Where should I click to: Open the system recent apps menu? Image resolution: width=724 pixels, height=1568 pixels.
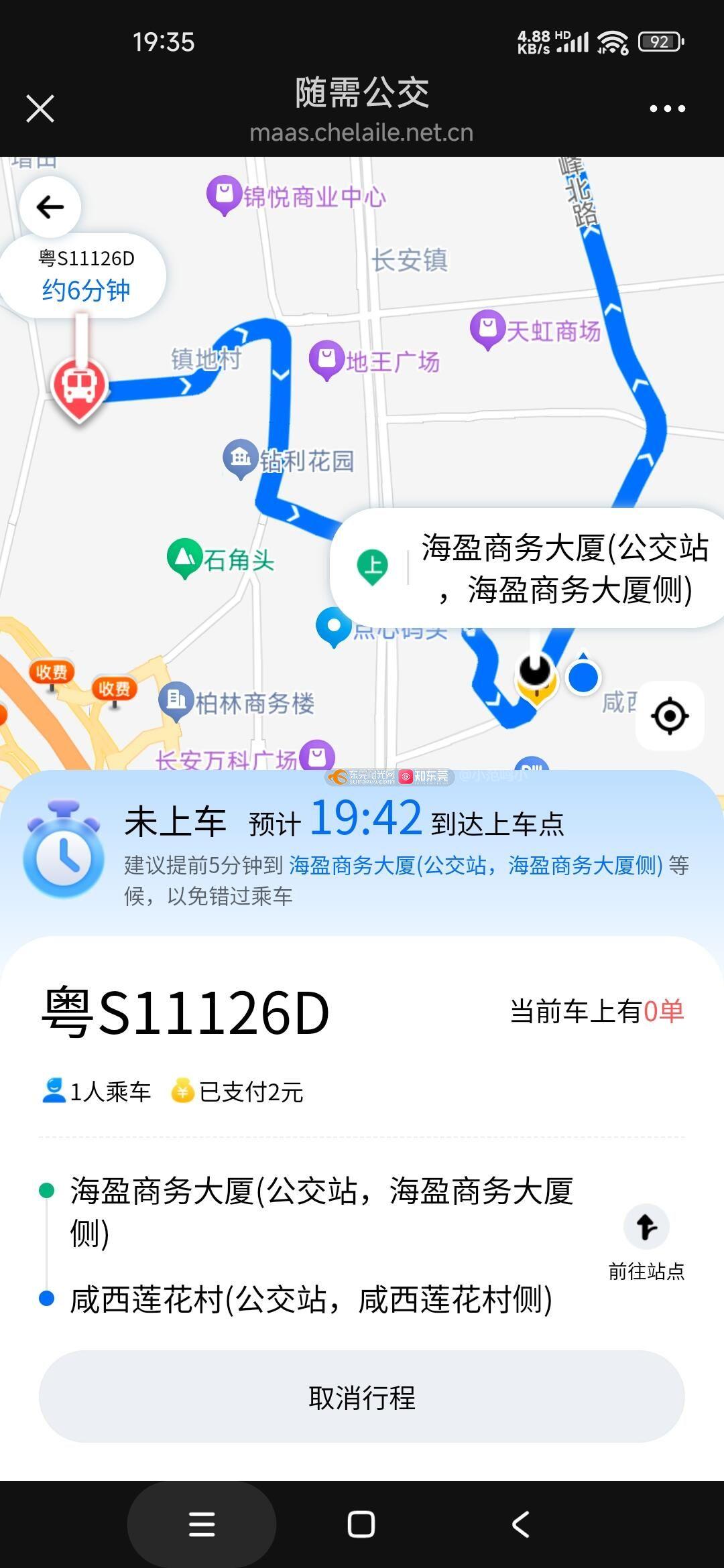click(202, 1524)
